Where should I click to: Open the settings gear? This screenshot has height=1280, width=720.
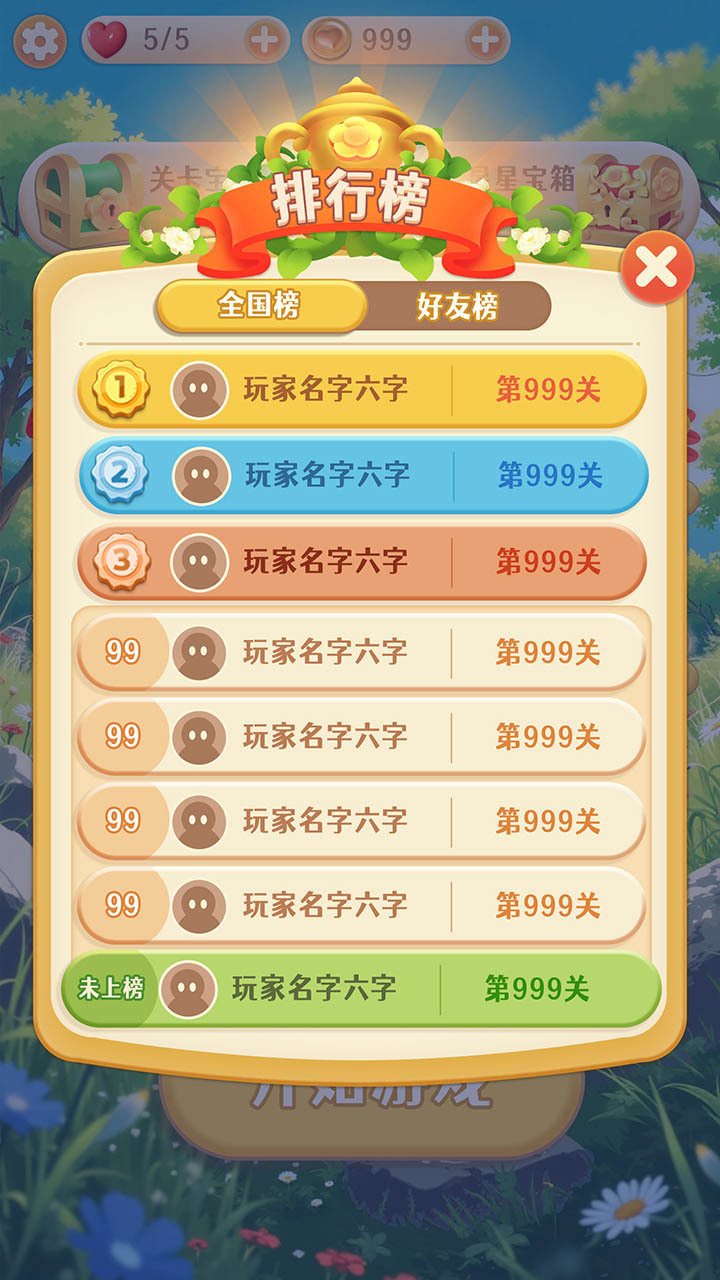click(40, 40)
